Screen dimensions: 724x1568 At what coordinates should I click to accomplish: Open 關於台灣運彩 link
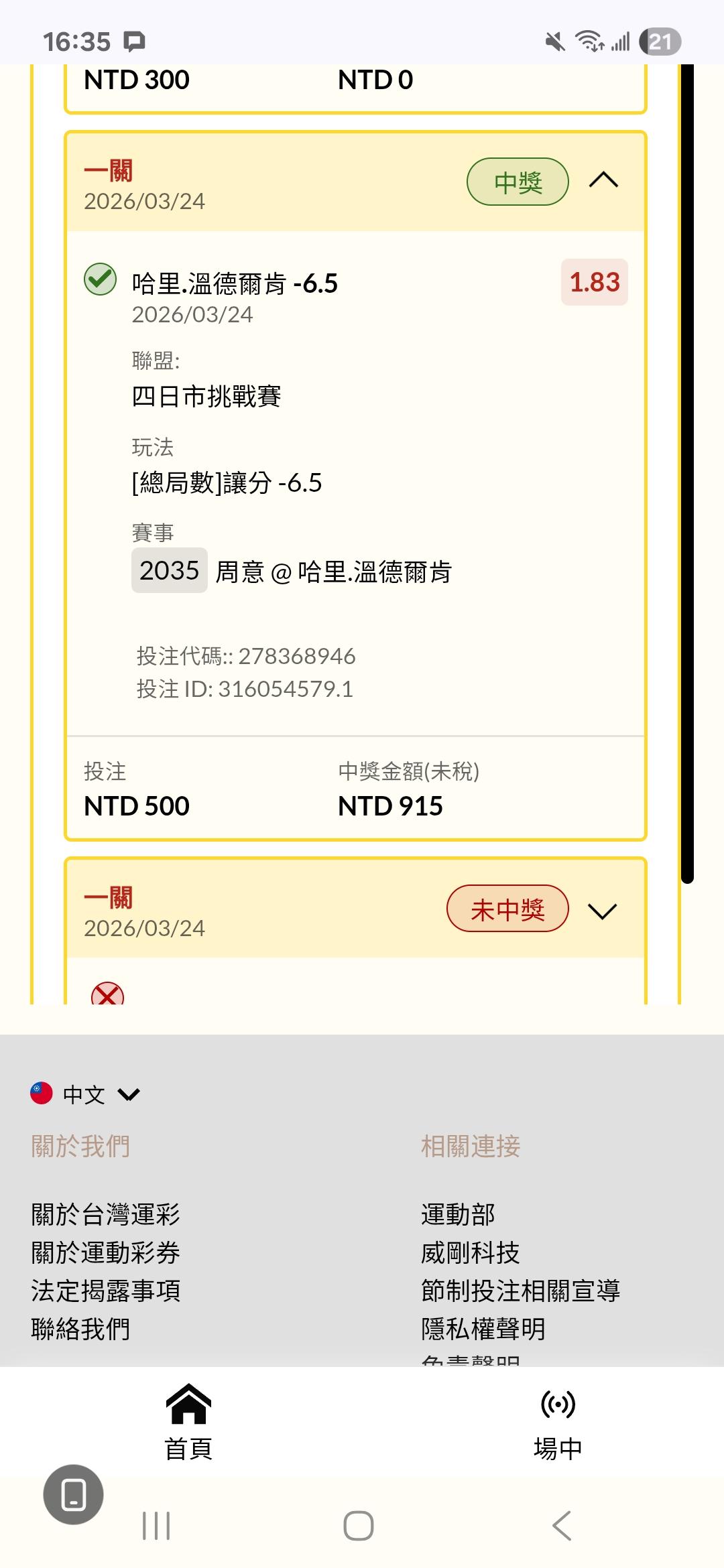[105, 1214]
